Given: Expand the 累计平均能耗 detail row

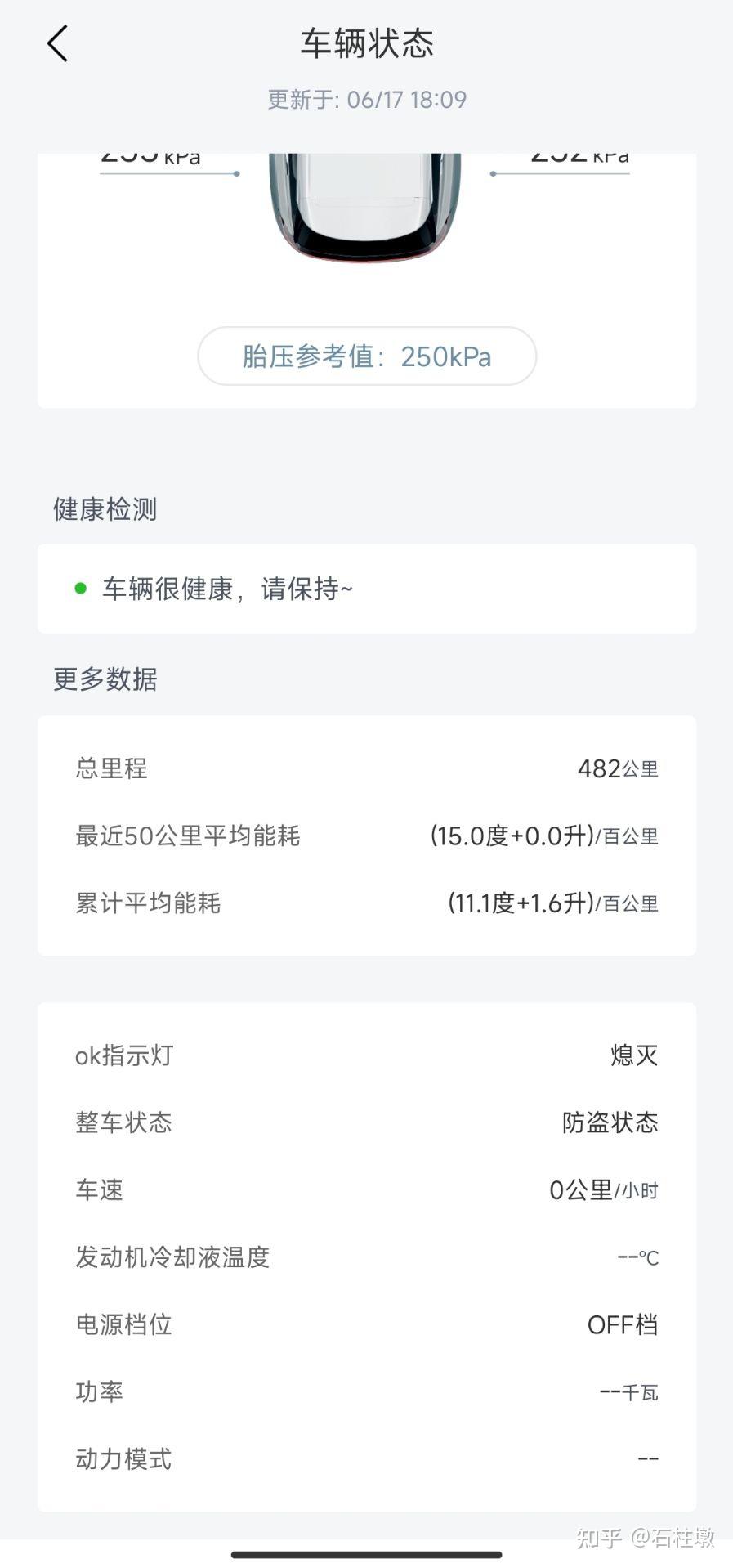Looking at the screenshot, I should 366,903.
